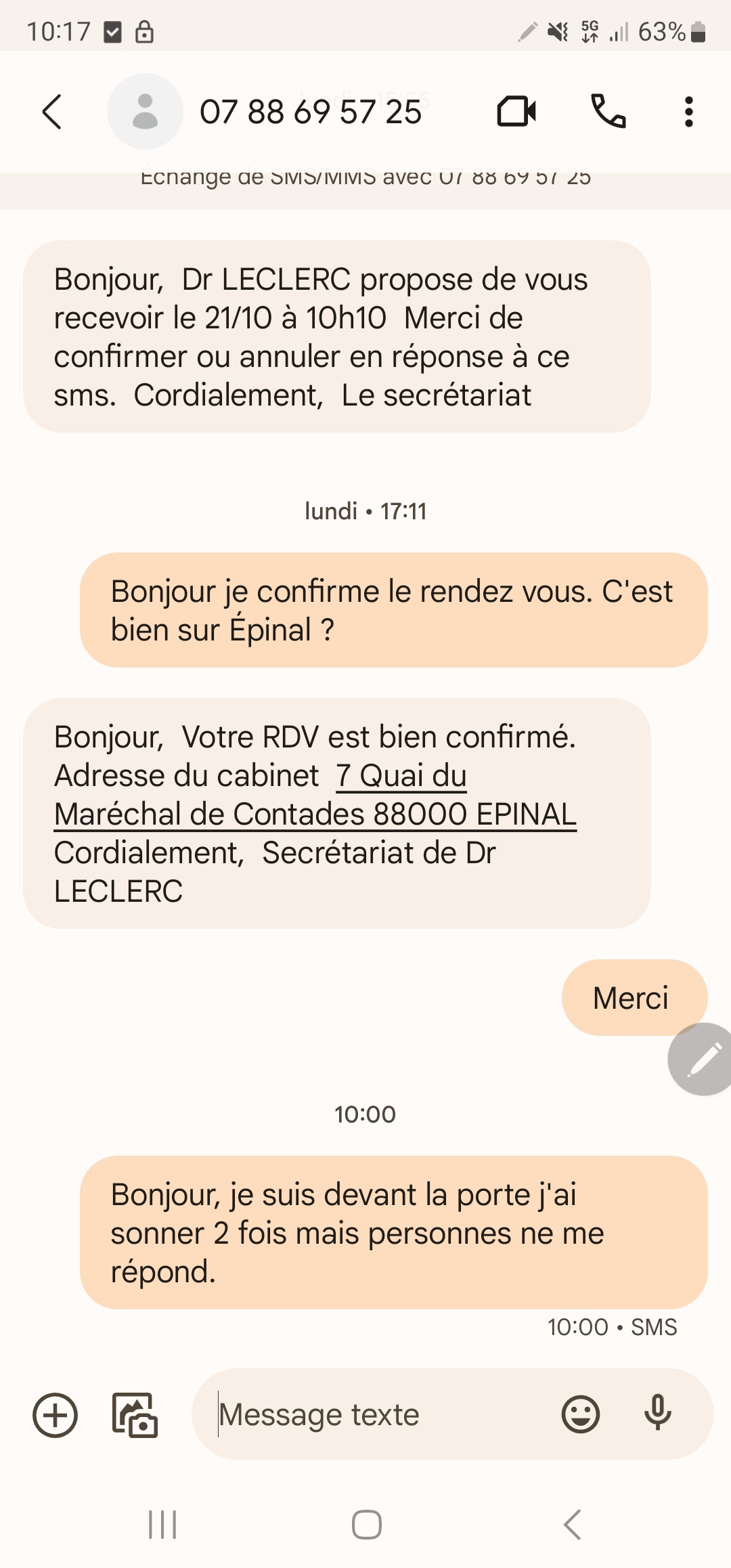Show recent apps from navigation bar

coord(162,1525)
